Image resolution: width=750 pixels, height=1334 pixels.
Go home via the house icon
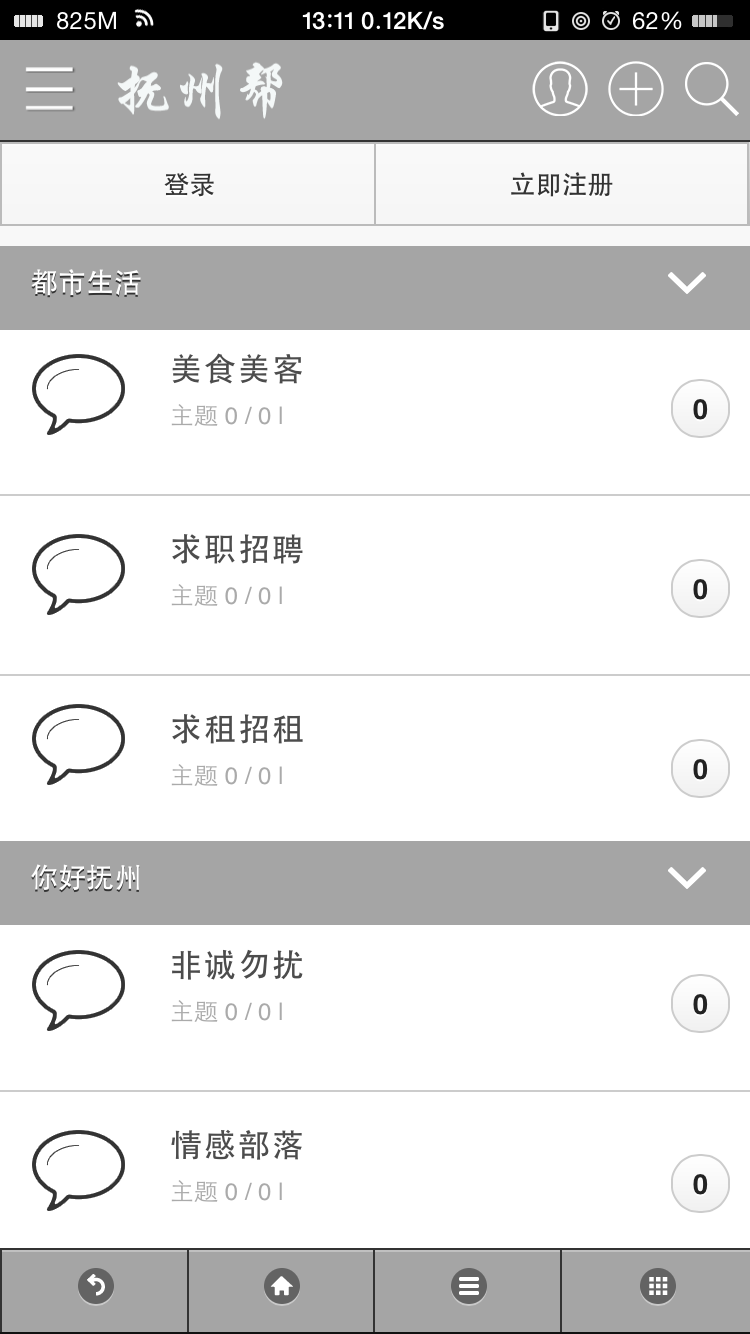click(x=282, y=1287)
